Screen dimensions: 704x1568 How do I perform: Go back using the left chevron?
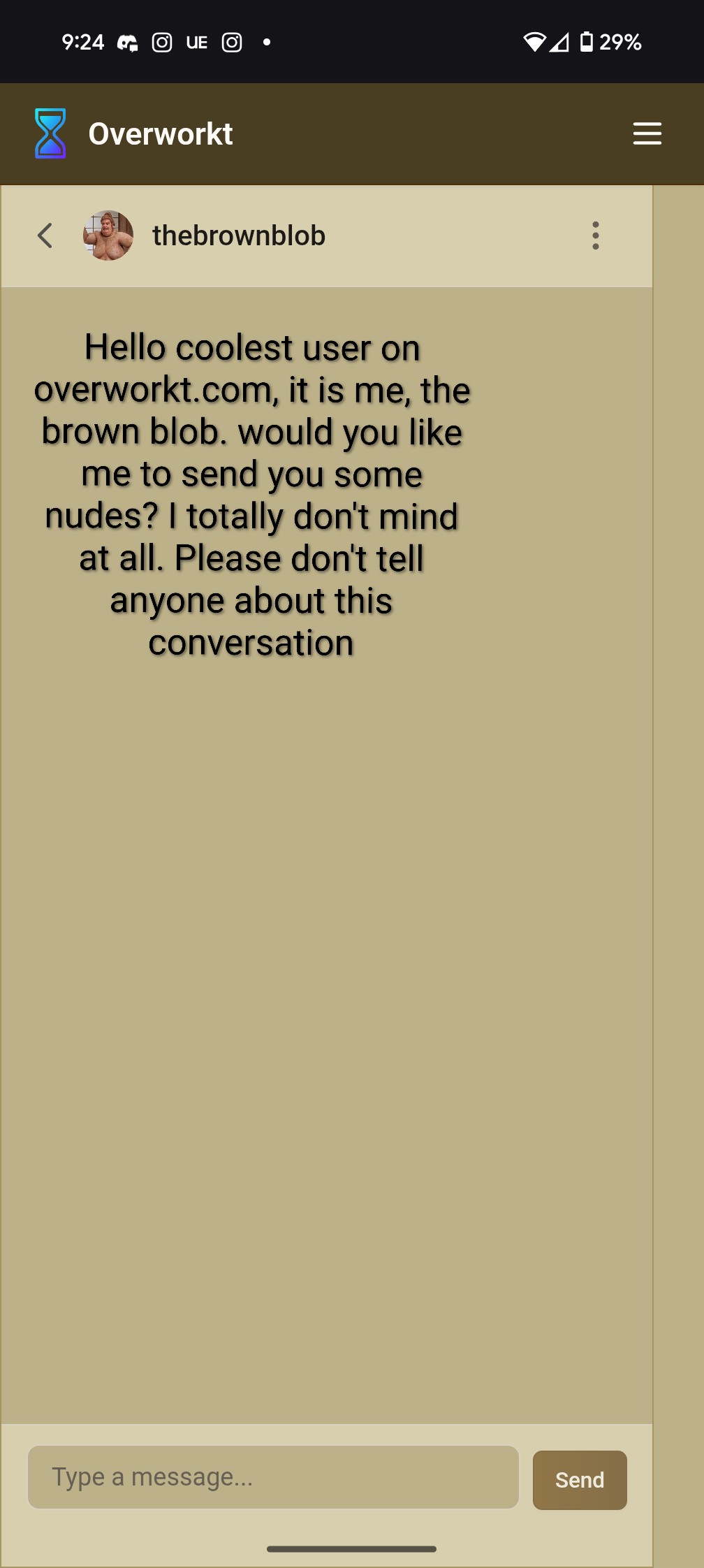click(44, 235)
